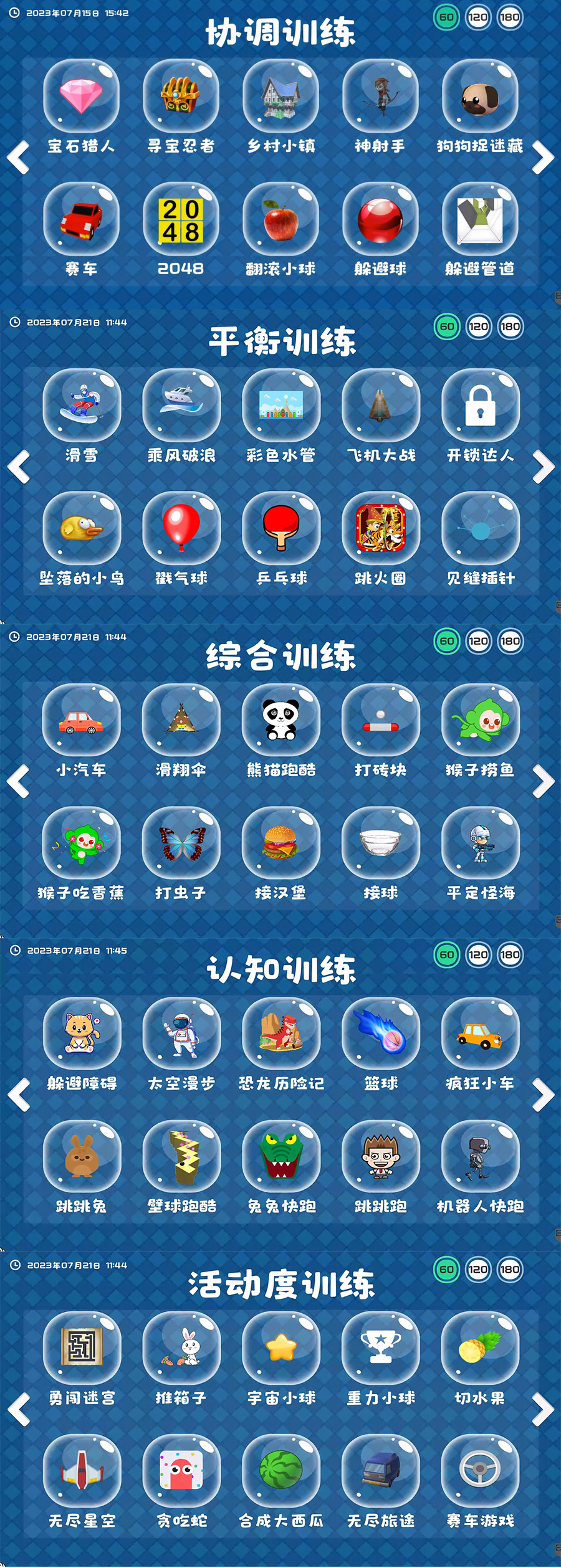Enable 60-second mode in 协调训练
This screenshot has width=561, height=1568.
[x=445, y=17]
